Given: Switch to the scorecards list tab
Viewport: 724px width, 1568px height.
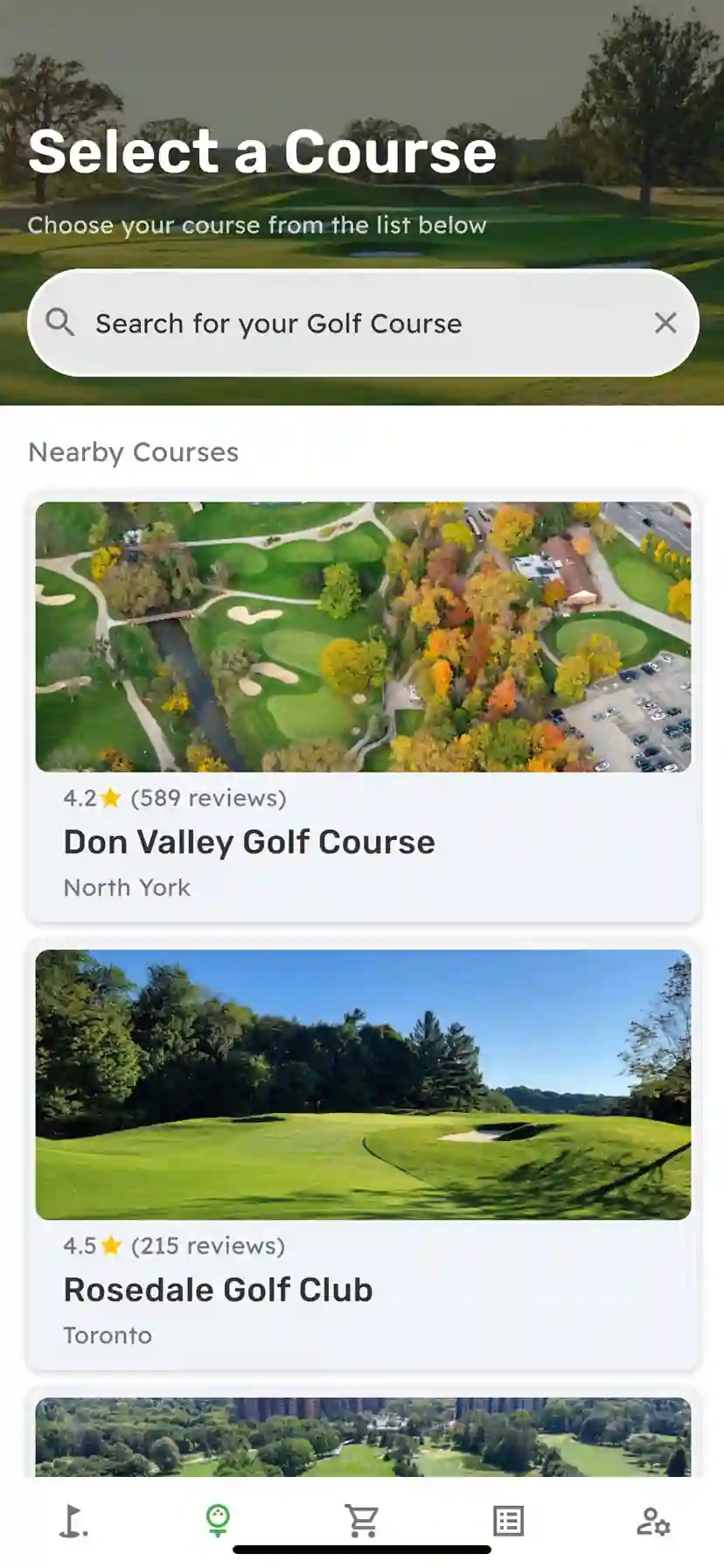Looking at the screenshot, I should 507,1521.
